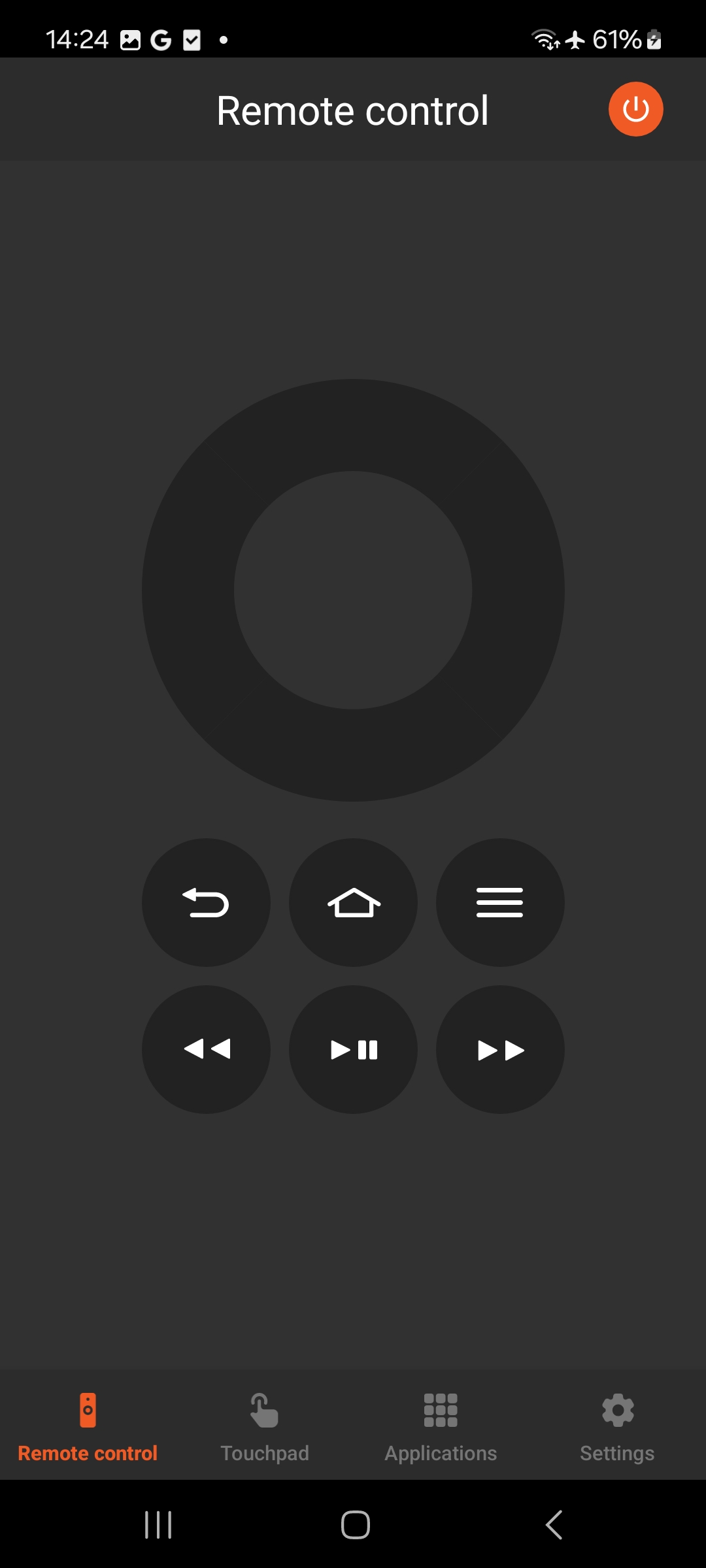Open recent apps from the navigation bar

[x=158, y=1526]
